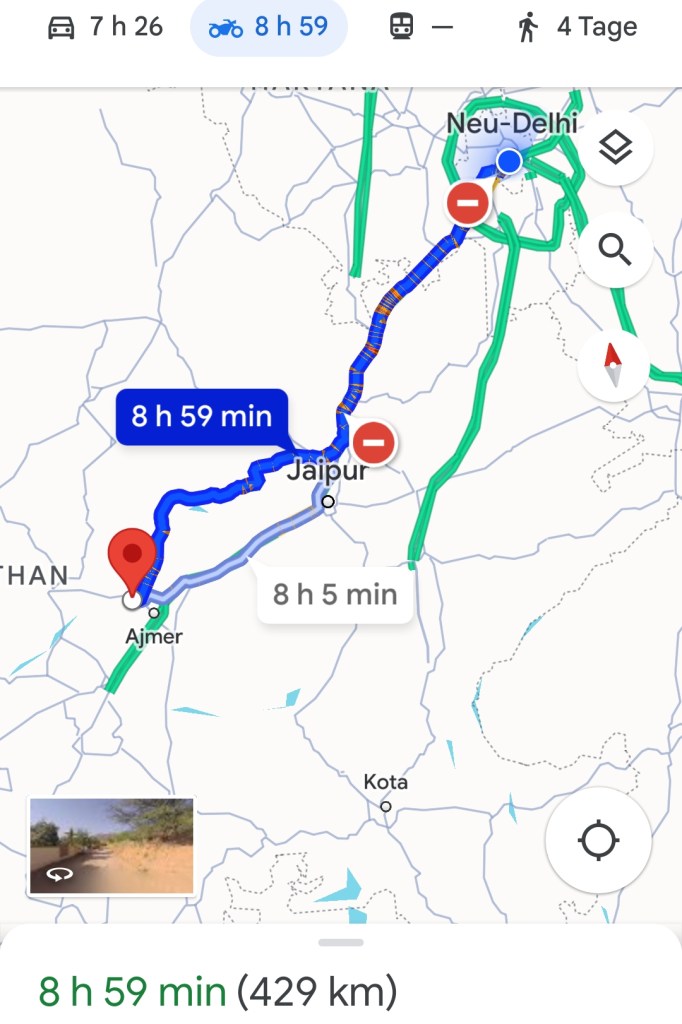Screen dimensions: 682x1024
Task: Open the Street View thumbnail
Action: pyautogui.click(x=111, y=845)
